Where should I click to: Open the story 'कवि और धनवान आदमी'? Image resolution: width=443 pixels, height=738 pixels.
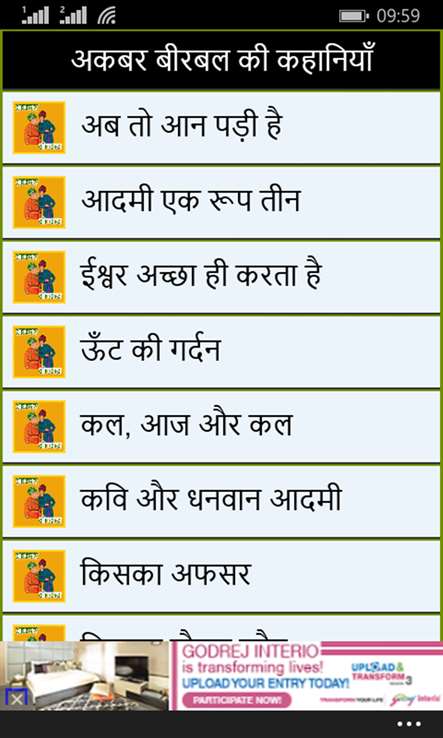221,502
